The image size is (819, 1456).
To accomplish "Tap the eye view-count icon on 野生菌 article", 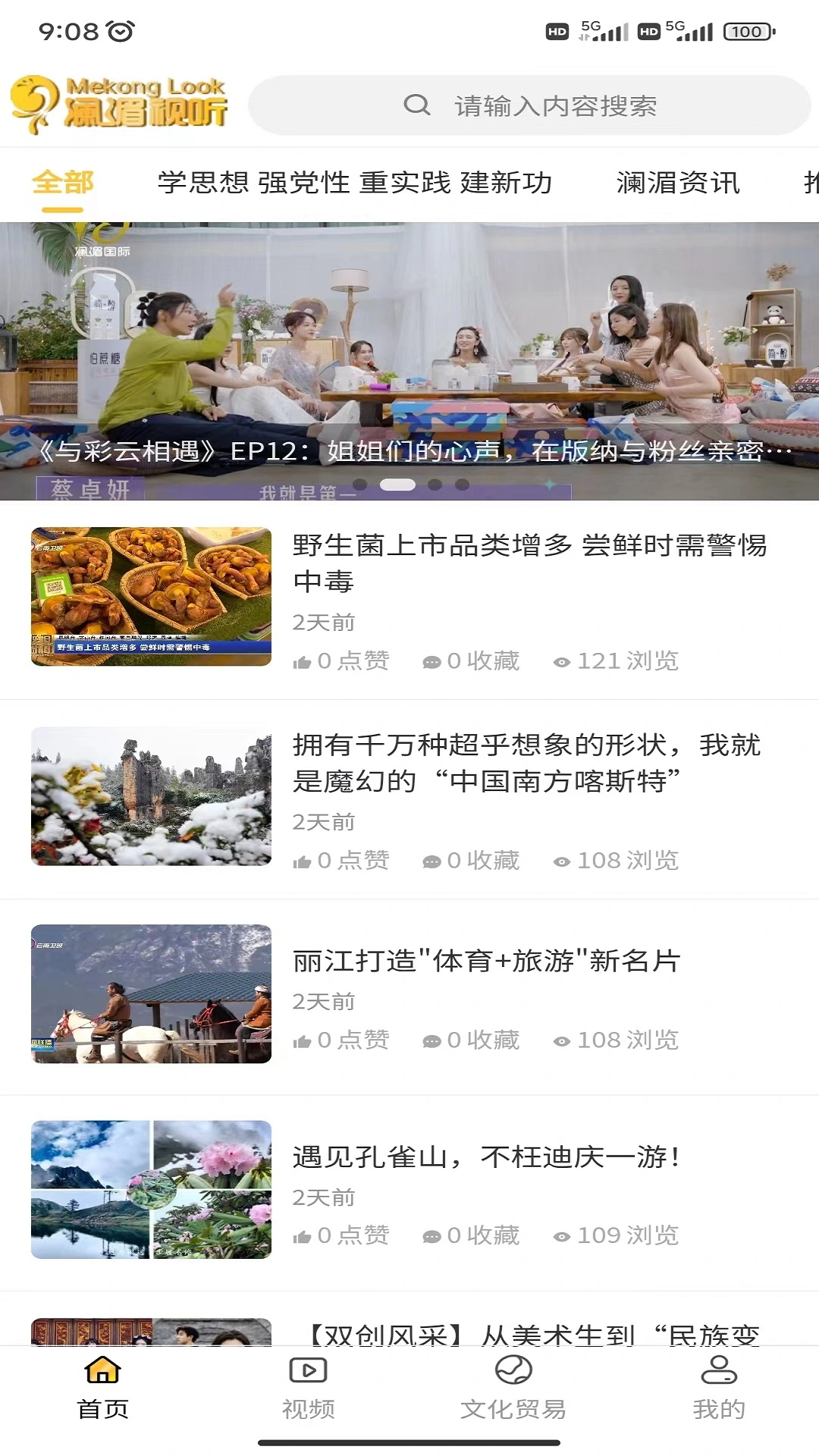I will 562,661.
